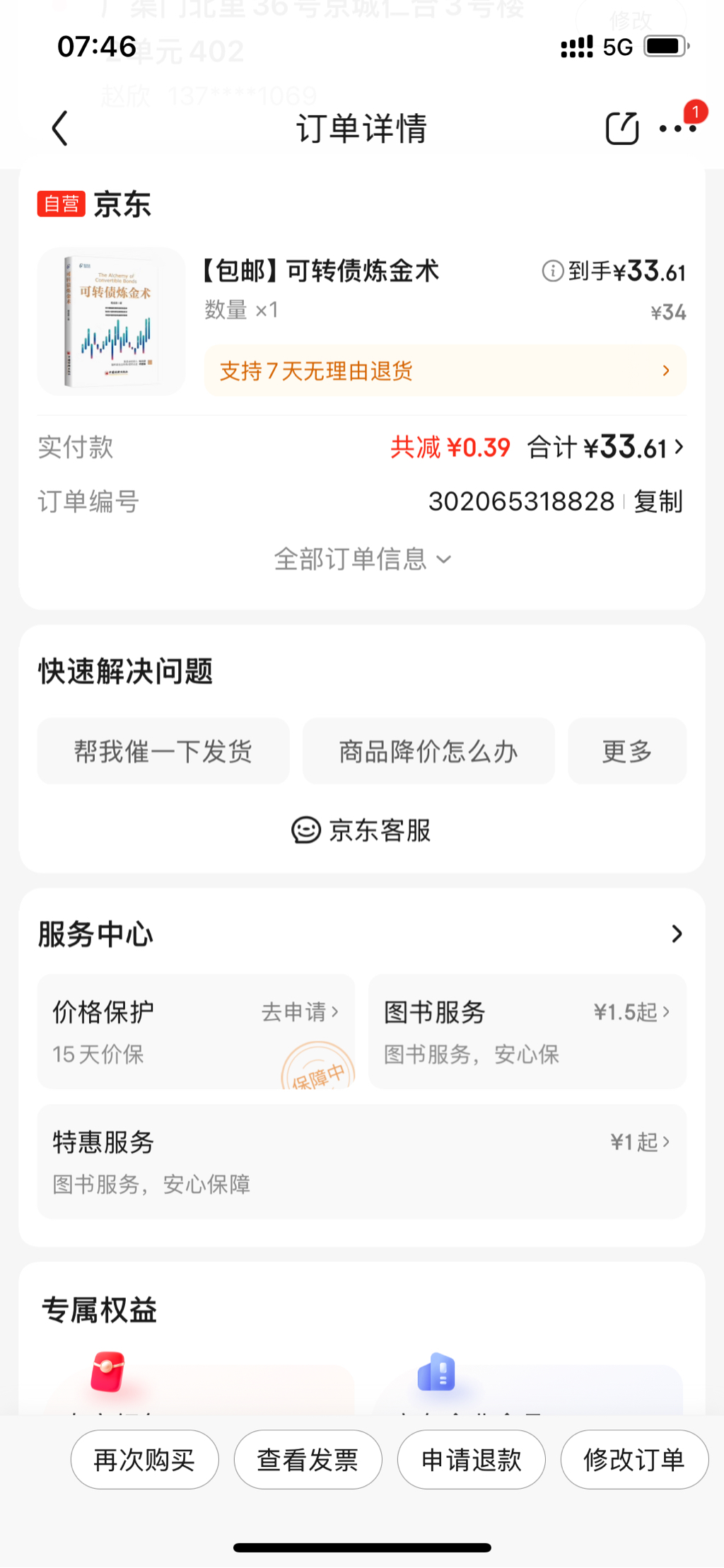This screenshot has width=724, height=1568.
Task: Go back from 订单详情 page
Action: 61,129
